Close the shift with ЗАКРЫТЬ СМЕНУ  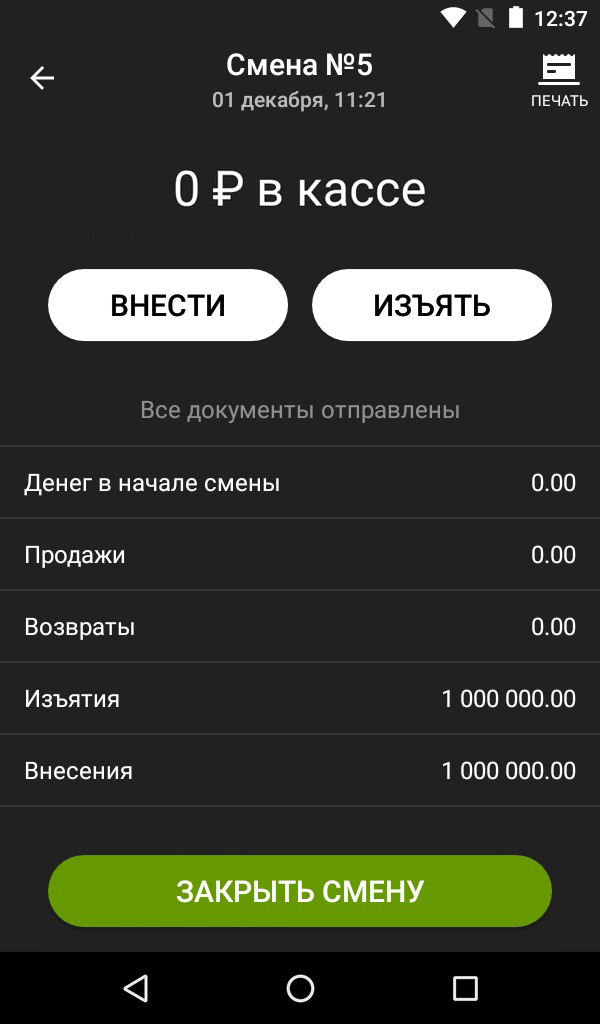[x=300, y=891]
